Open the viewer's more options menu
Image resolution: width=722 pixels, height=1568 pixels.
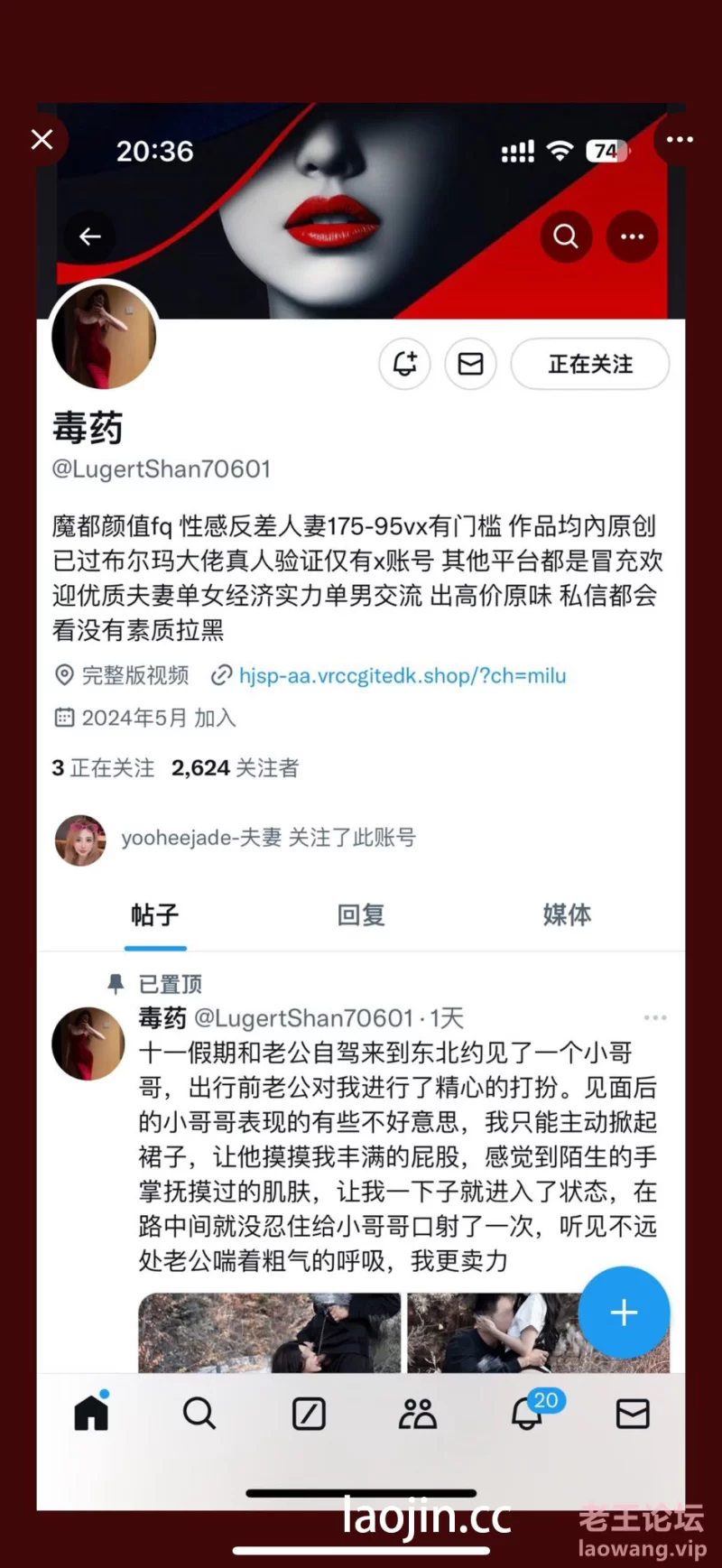point(679,140)
